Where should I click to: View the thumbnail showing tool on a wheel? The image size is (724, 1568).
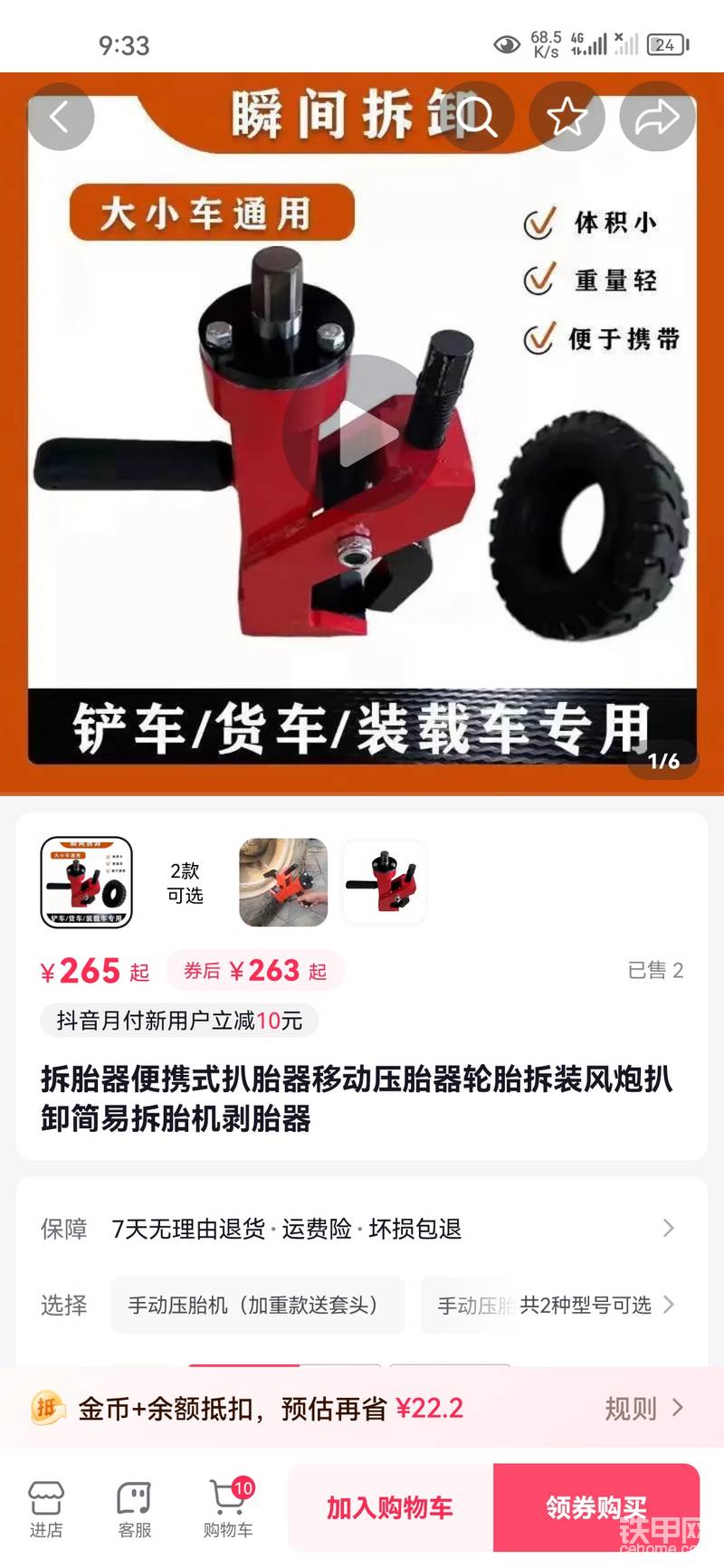pos(282,882)
